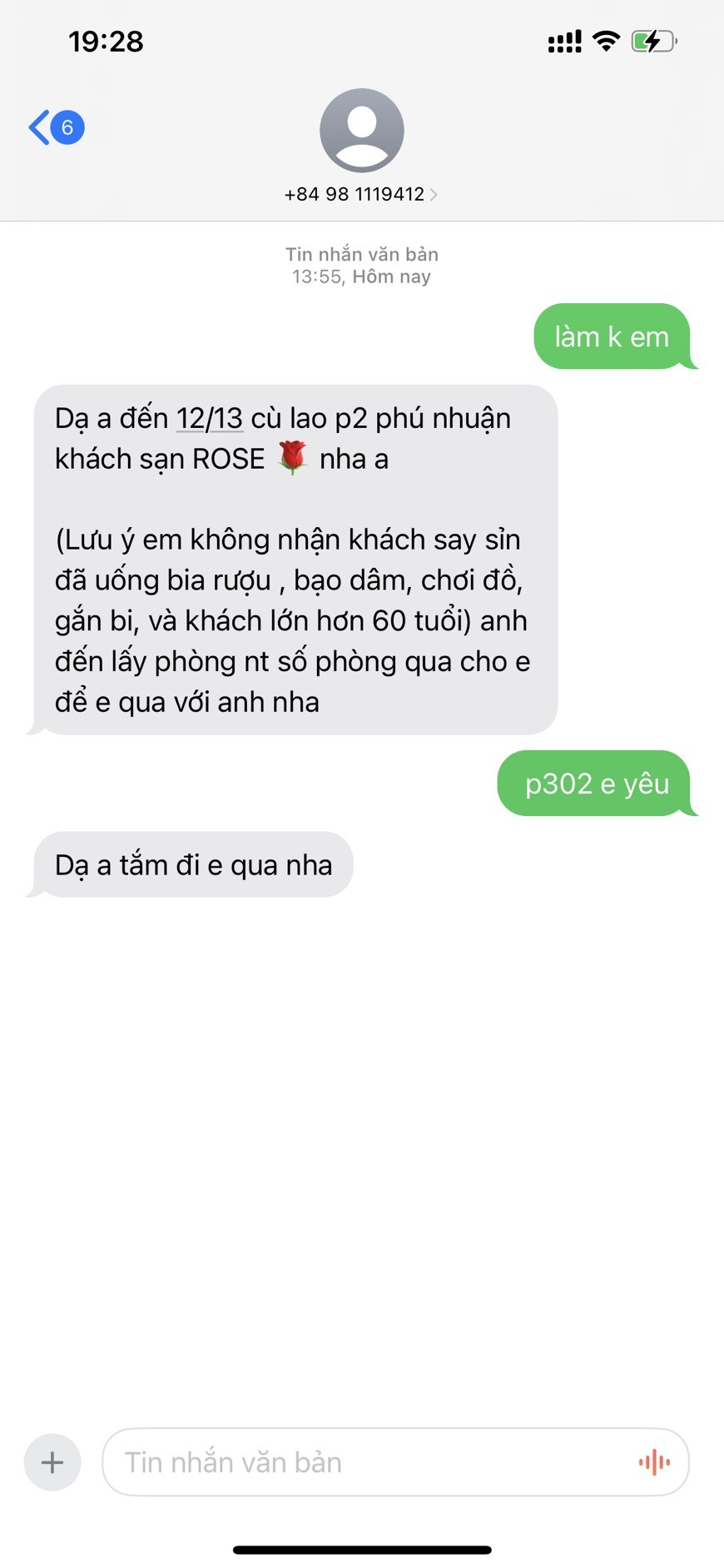Go back to the messages list
The image size is (724, 1568).
pos(56,127)
